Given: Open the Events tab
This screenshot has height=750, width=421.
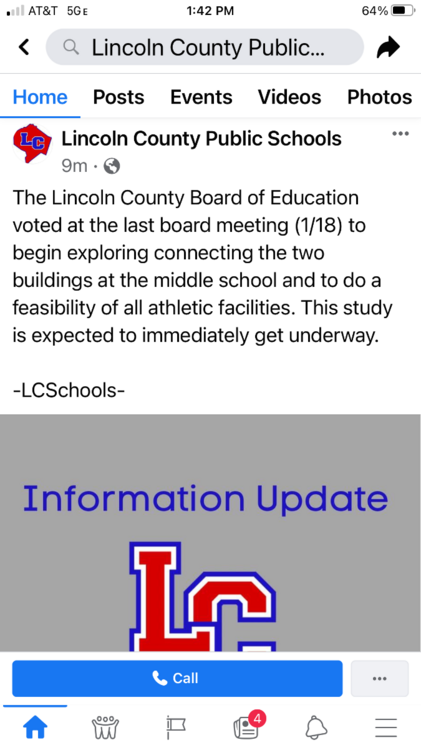Looking at the screenshot, I should (x=201, y=97).
